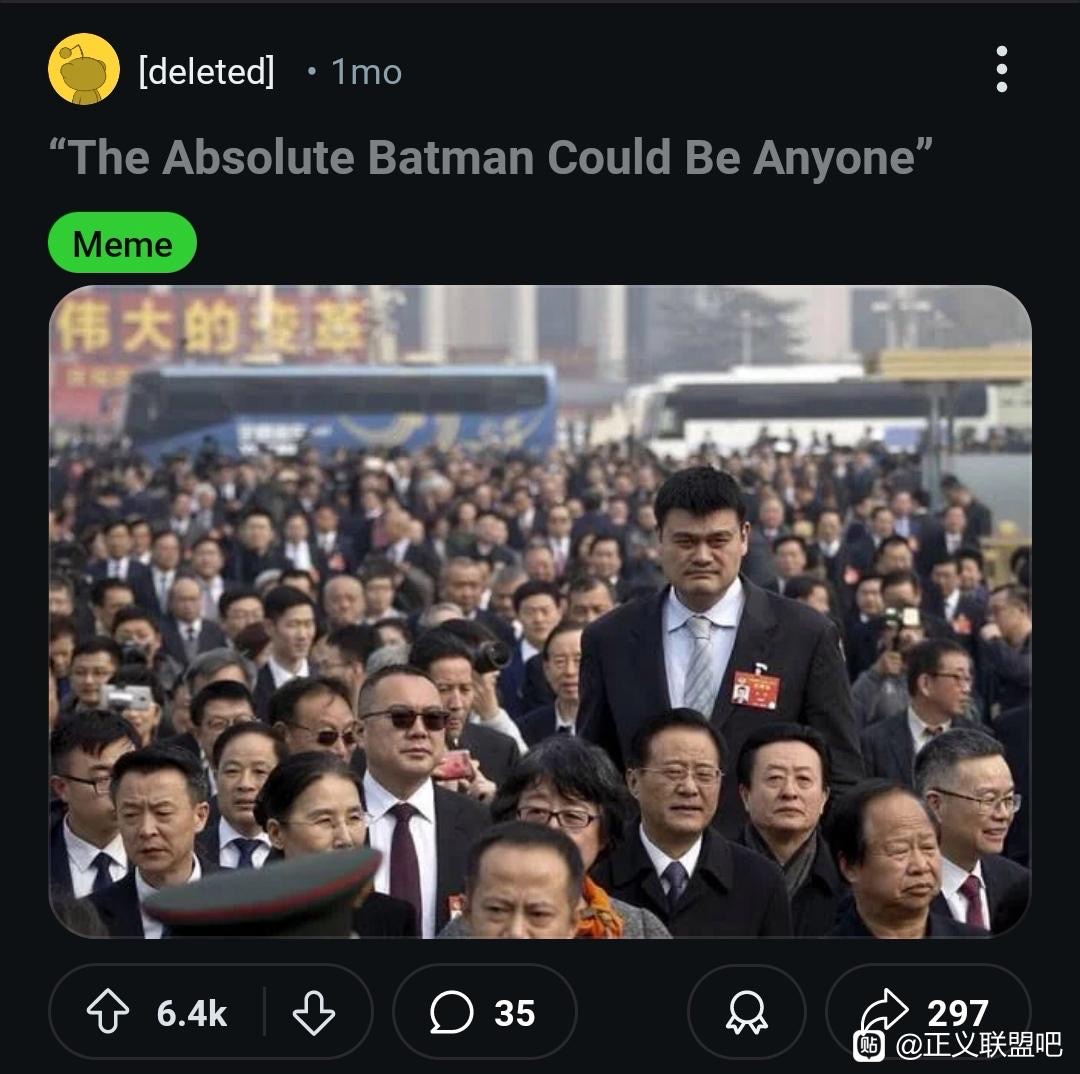
Task: Downvote the Absolute Batman post
Action: pyautogui.click(x=313, y=1013)
